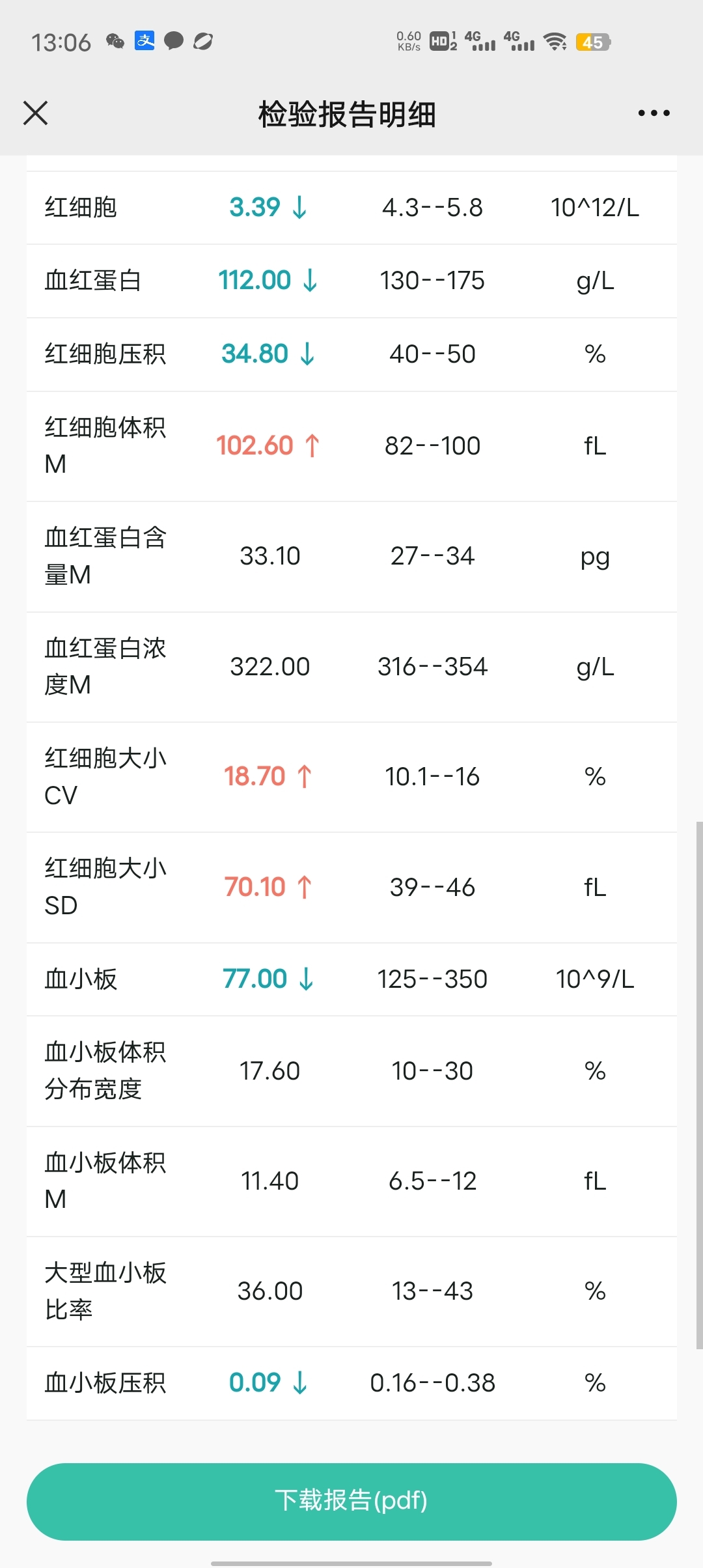Tap 下载报告(pdf) to download report
This screenshot has height=1568, width=703.
click(x=351, y=1501)
